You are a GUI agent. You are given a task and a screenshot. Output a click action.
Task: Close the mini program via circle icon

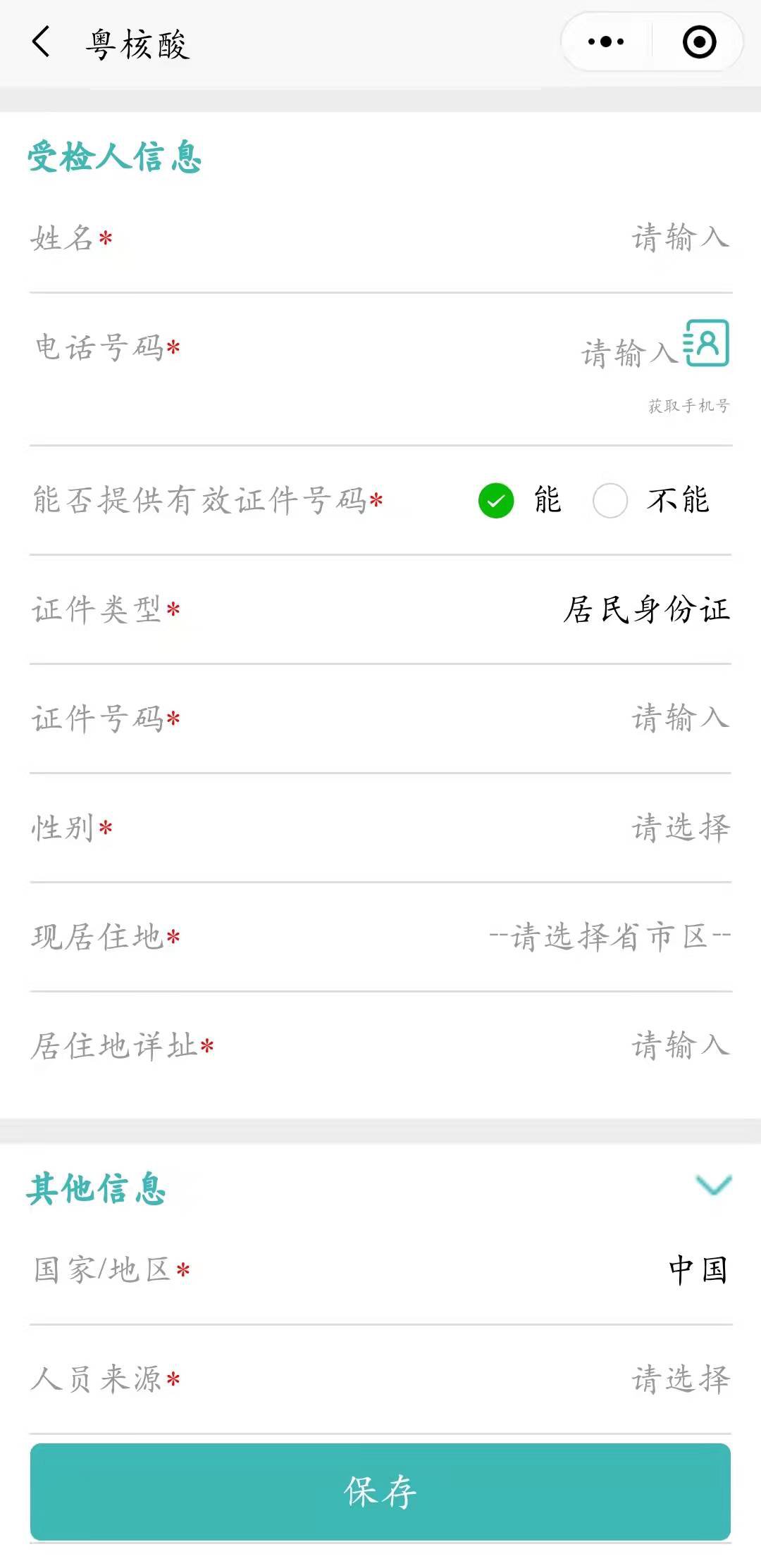(x=699, y=42)
